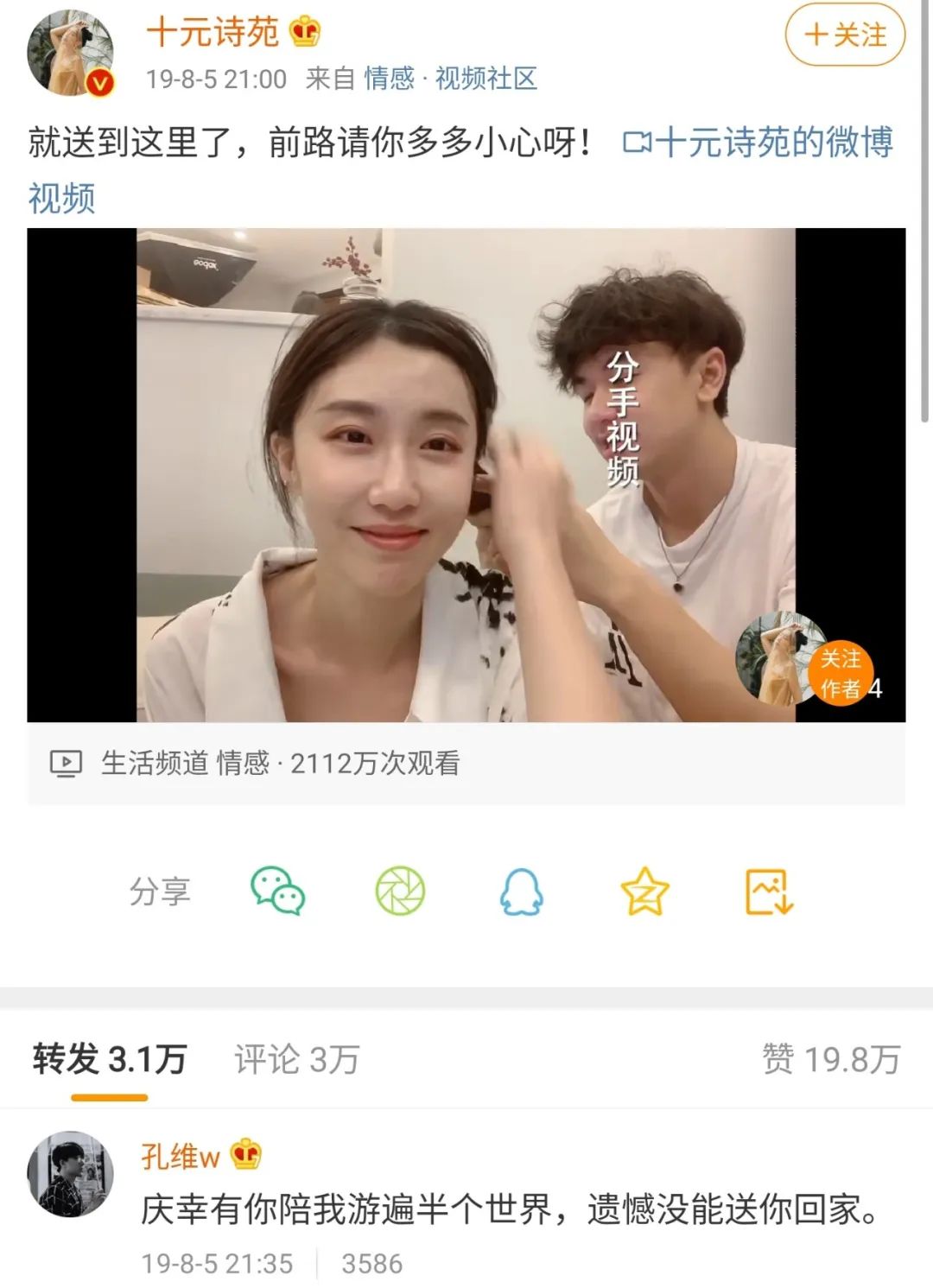Share the post to WeChat
The image size is (933, 1288).
click(277, 891)
